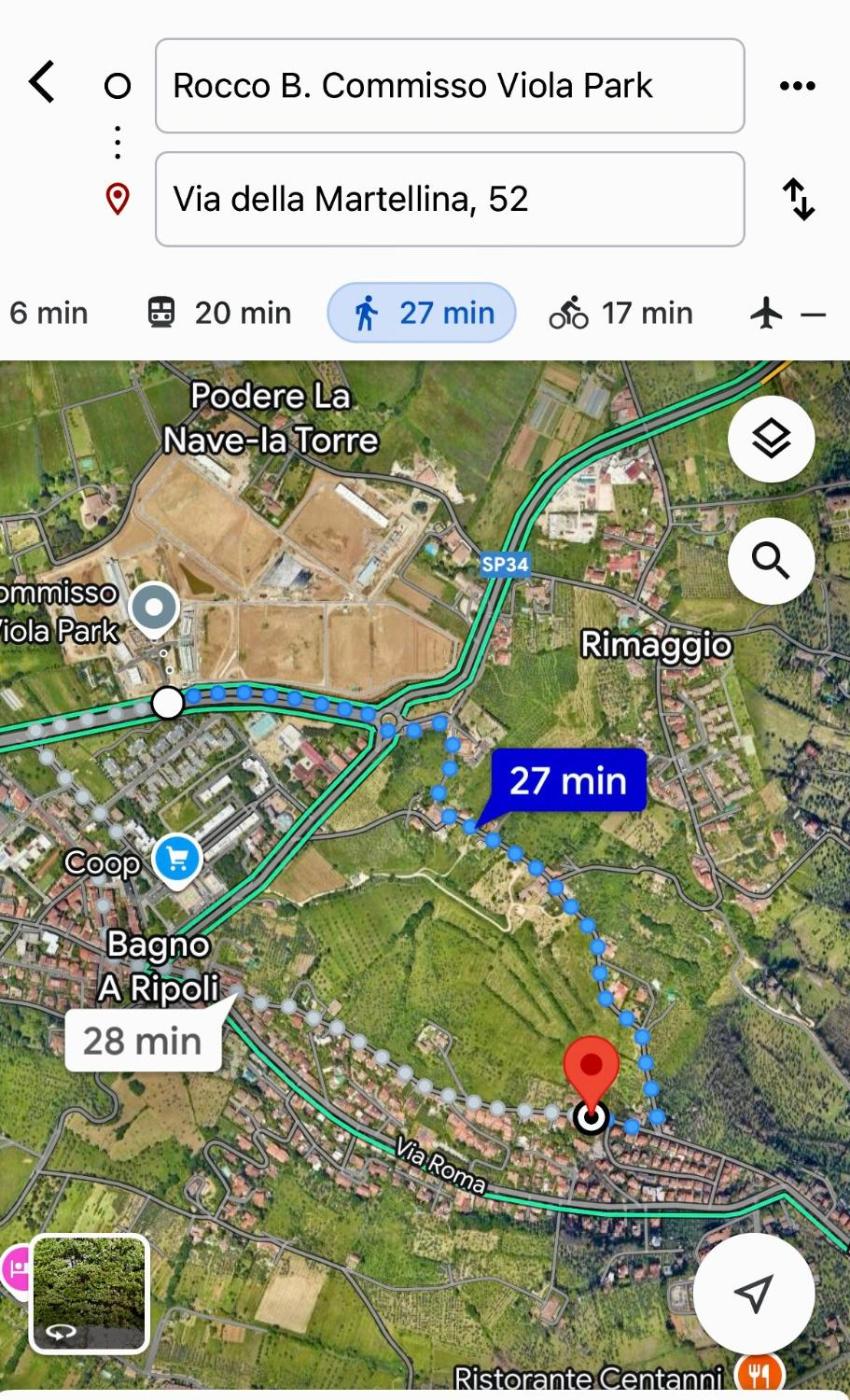This screenshot has width=850, height=1400.
Task: Switch to transit mode, 20 min
Action: pyautogui.click(x=219, y=313)
